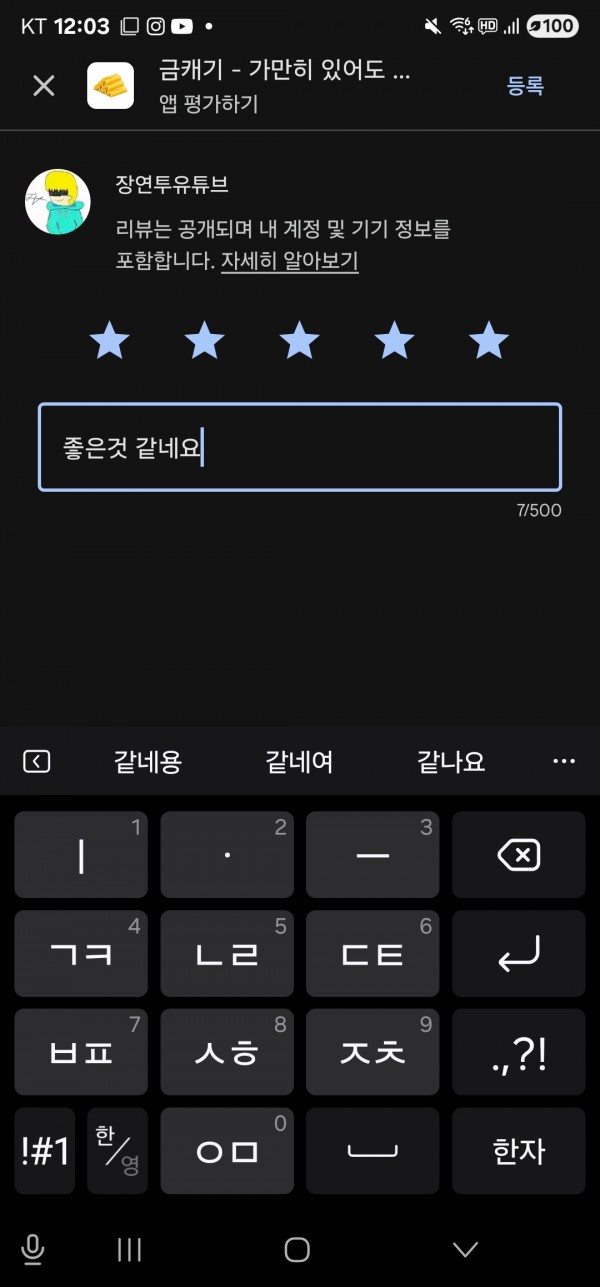Tap the backspace key
The image size is (600, 1287).
pos(518,855)
